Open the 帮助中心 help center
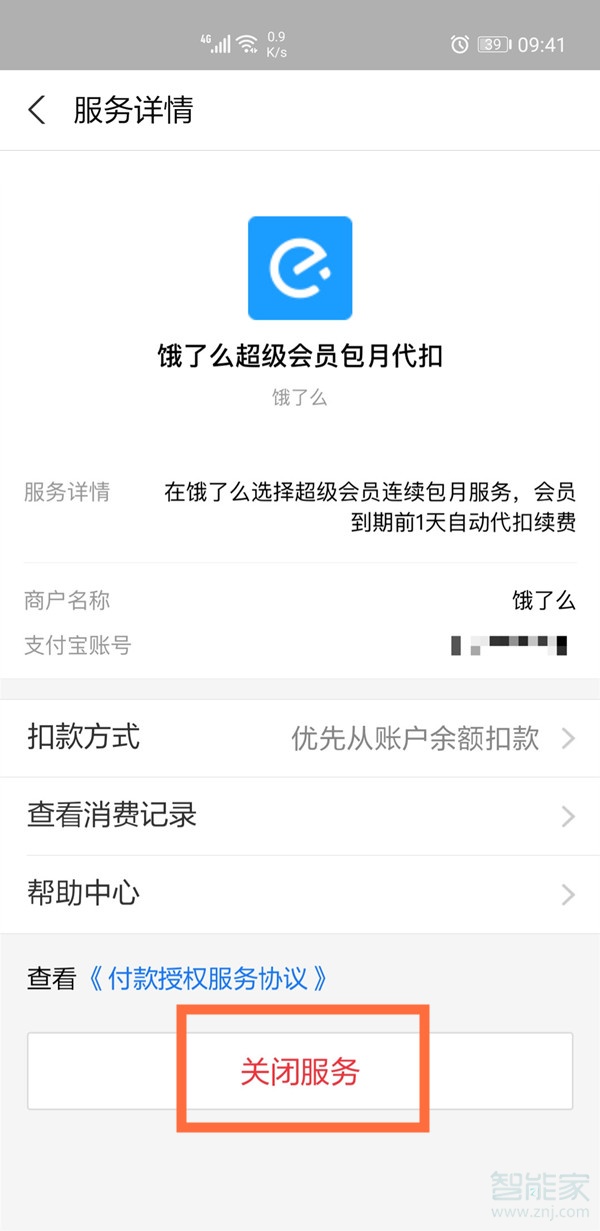Image resolution: width=600 pixels, height=1231 pixels. 300,894
